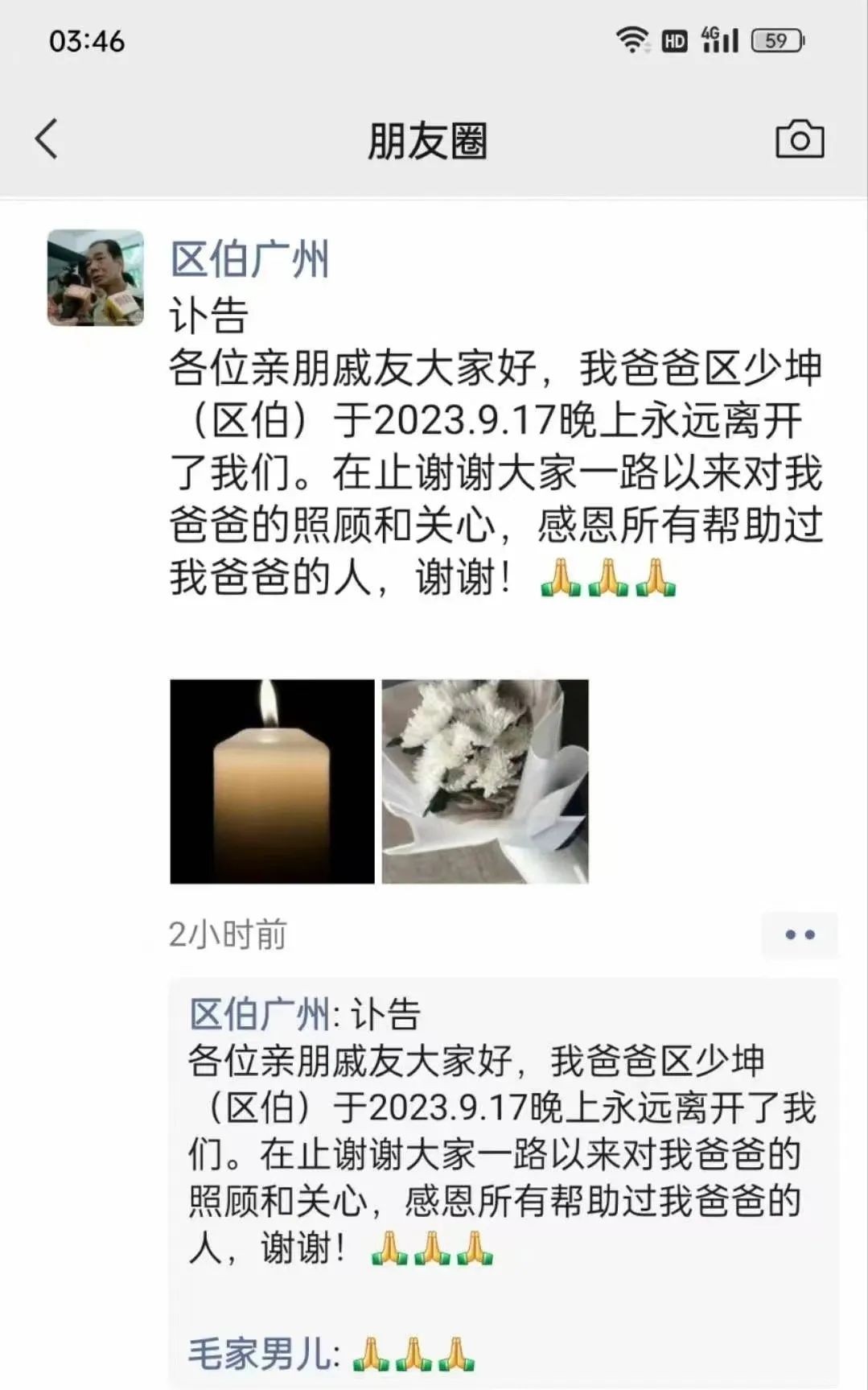Open 区伯广州's name in the comments
868x1390 pixels.
point(259,1014)
